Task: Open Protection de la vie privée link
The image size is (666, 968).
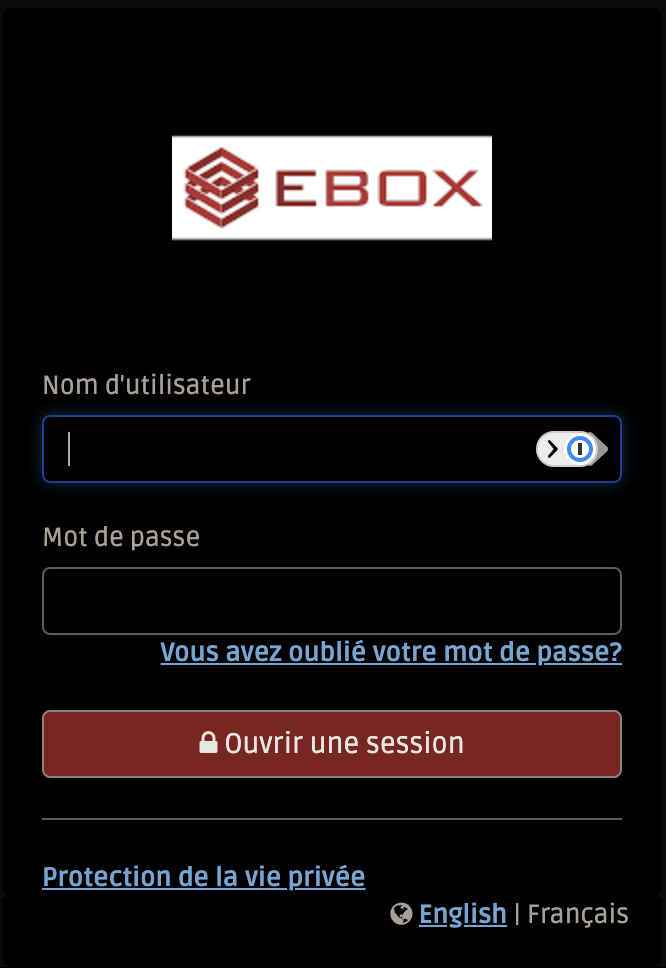Action: 203,877
